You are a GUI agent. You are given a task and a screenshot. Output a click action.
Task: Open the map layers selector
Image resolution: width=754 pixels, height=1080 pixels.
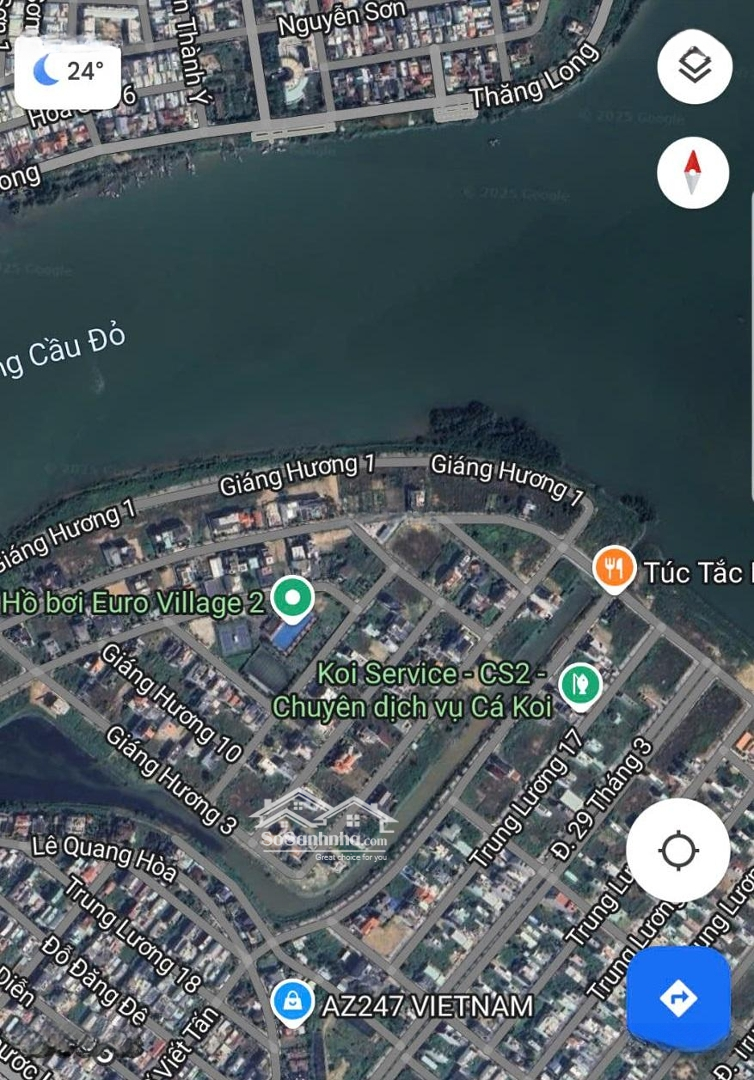[x=694, y=66]
